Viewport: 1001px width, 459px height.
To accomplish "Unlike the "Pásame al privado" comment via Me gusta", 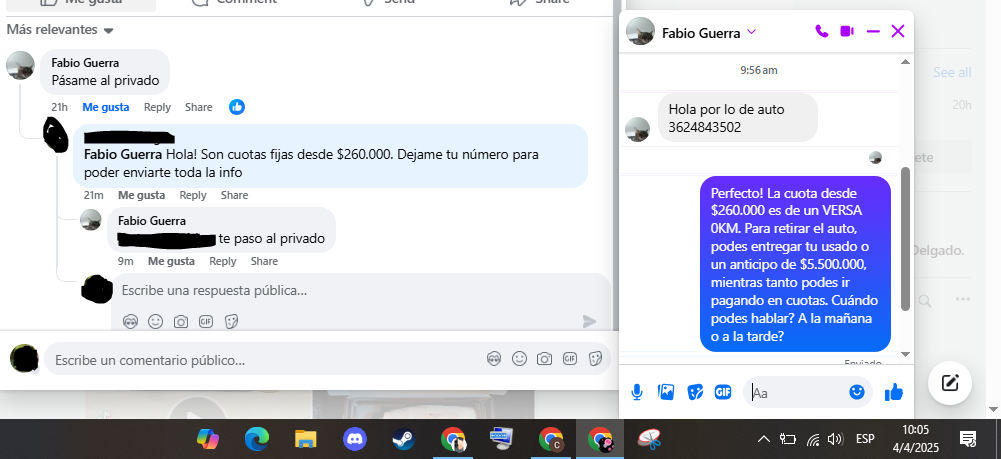I will (106, 107).
